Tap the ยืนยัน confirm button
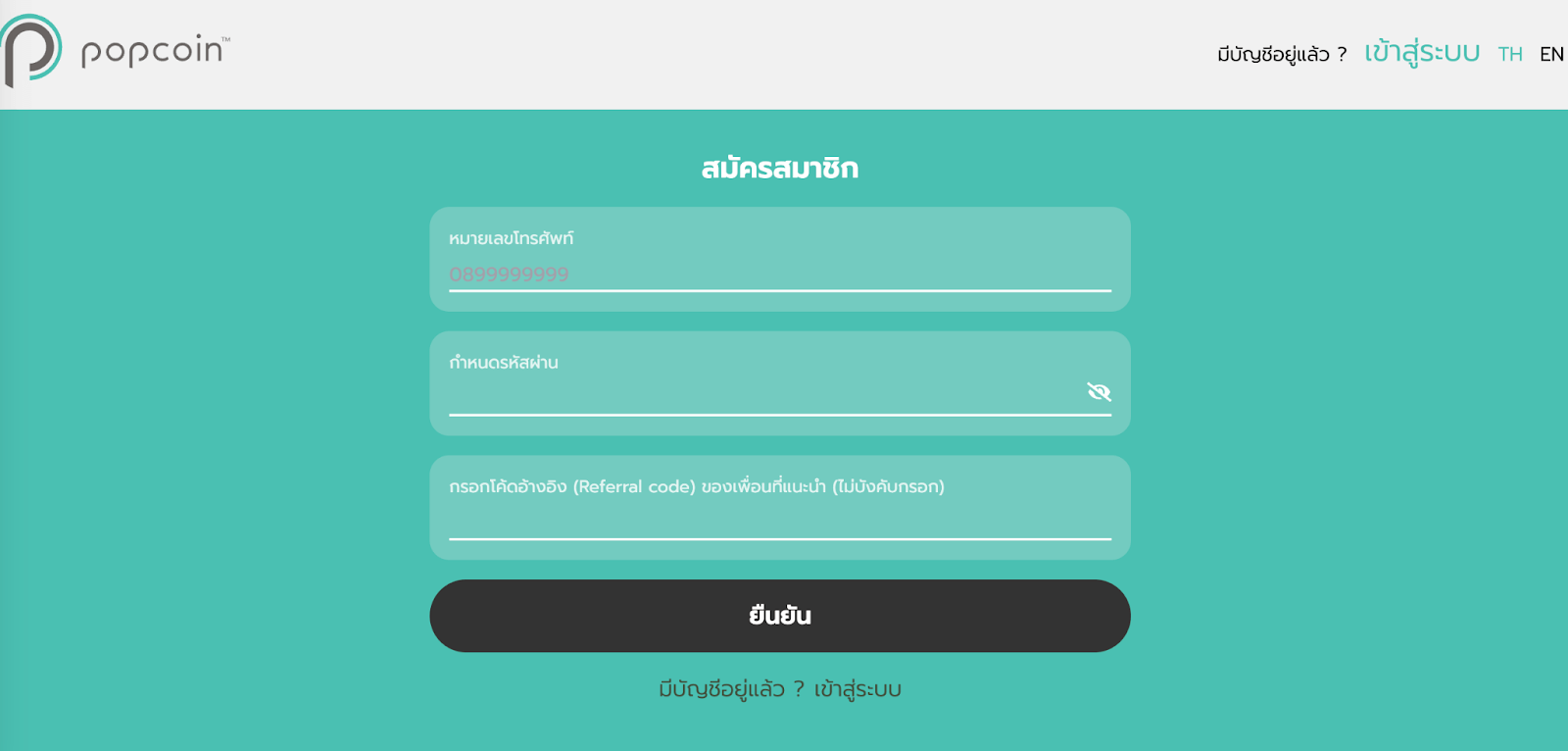 coord(779,616)
